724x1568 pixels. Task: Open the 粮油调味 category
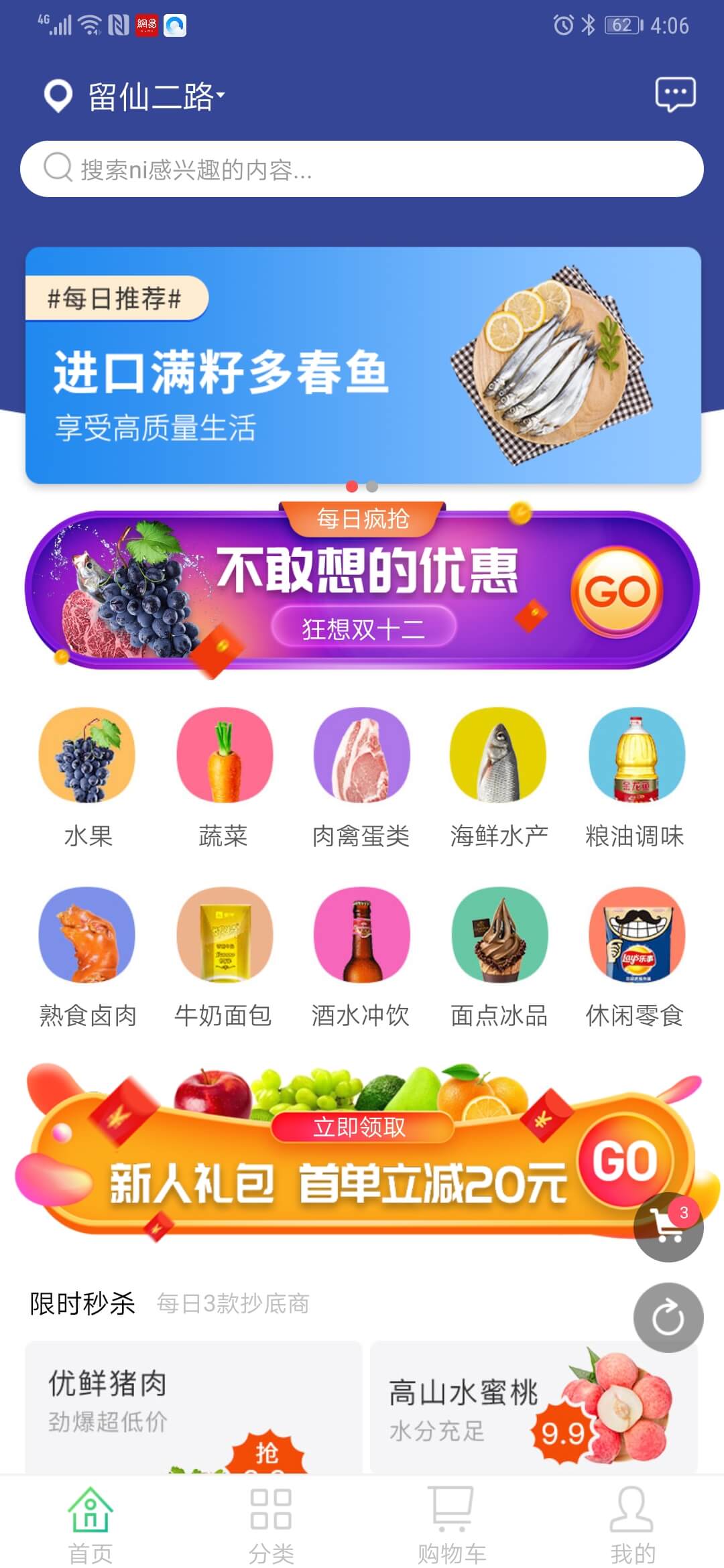[x=635, y=756]
